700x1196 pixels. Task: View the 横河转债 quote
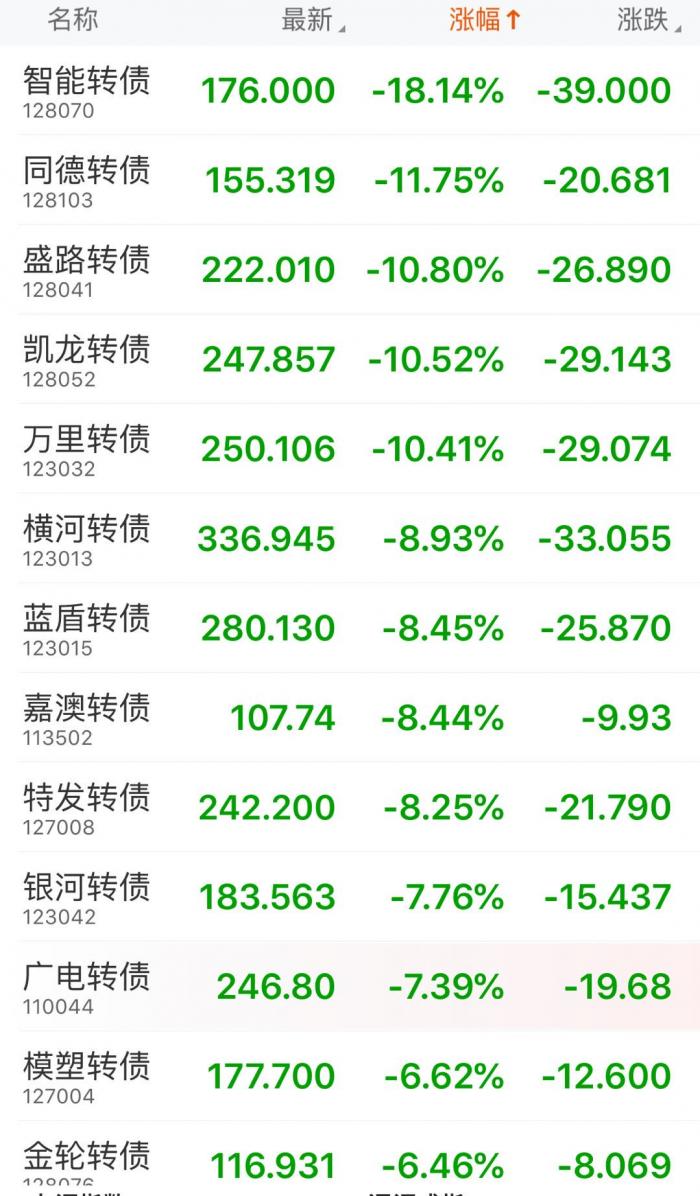tap(87, 538)
